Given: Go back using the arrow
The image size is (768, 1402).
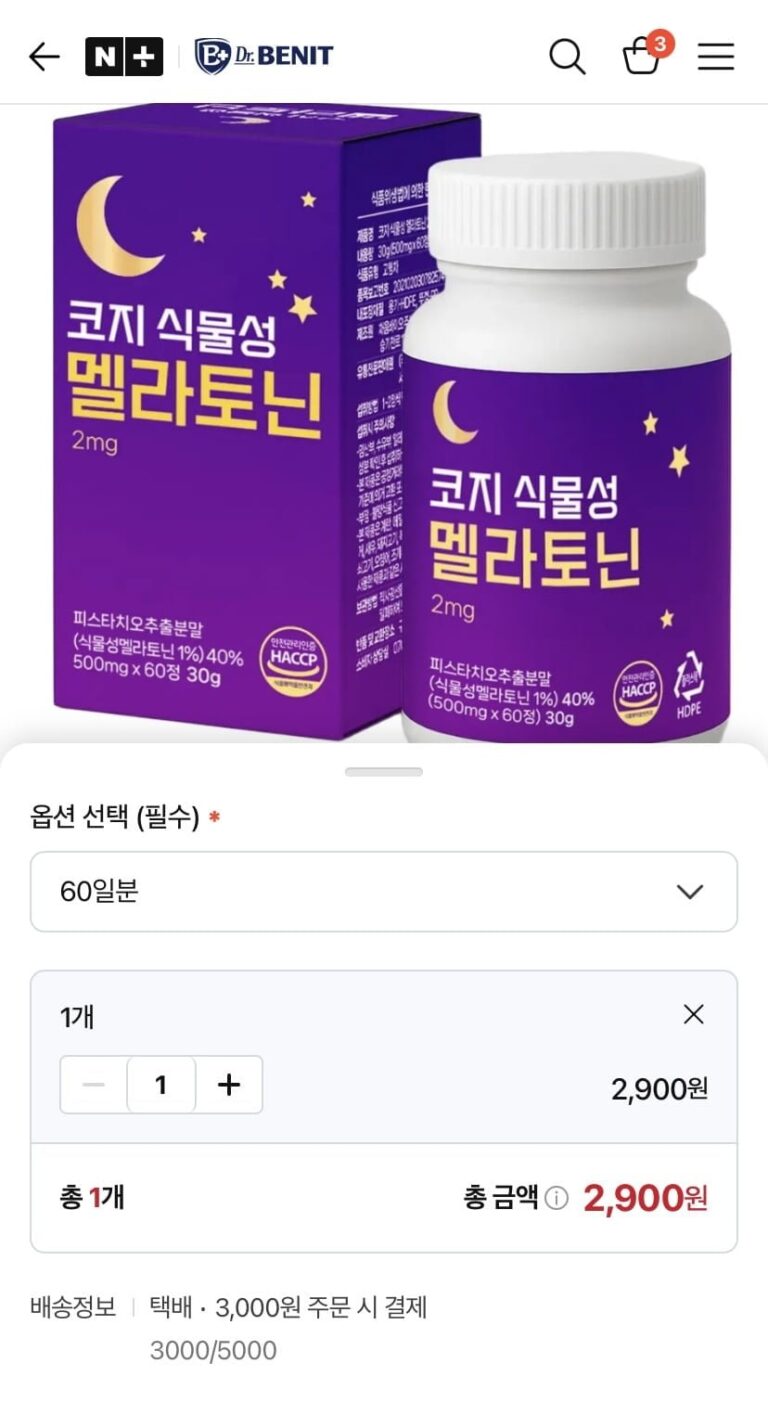Looking at the screenshot, I should pos(44,57).
